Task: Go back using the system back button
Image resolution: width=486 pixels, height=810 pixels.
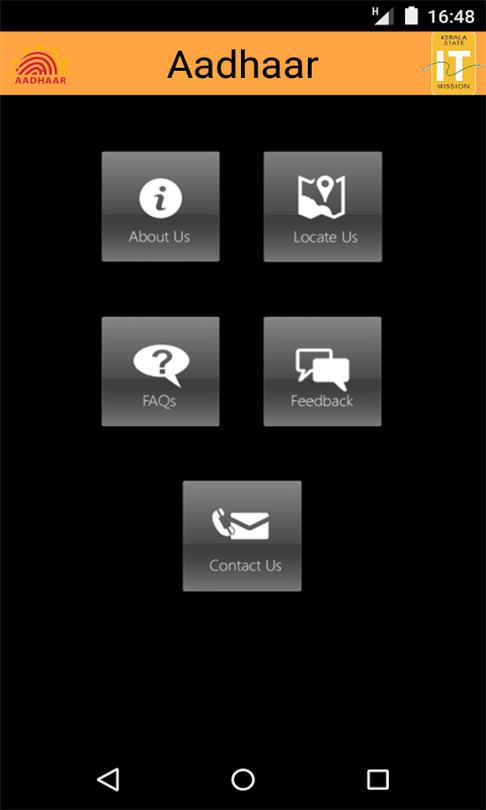Action: pos(108,779)
